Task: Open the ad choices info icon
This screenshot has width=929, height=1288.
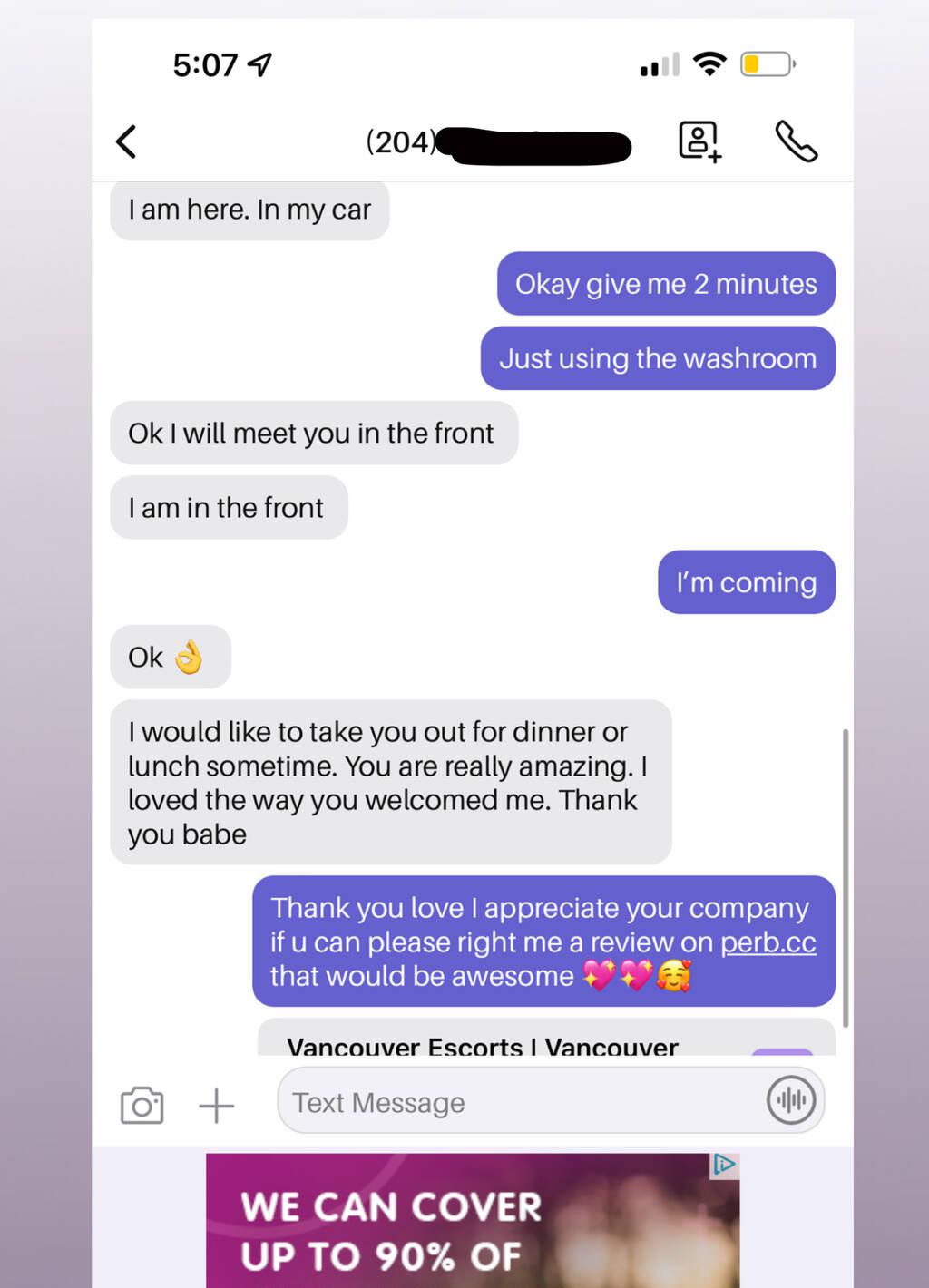Action: click(724, 1165)
